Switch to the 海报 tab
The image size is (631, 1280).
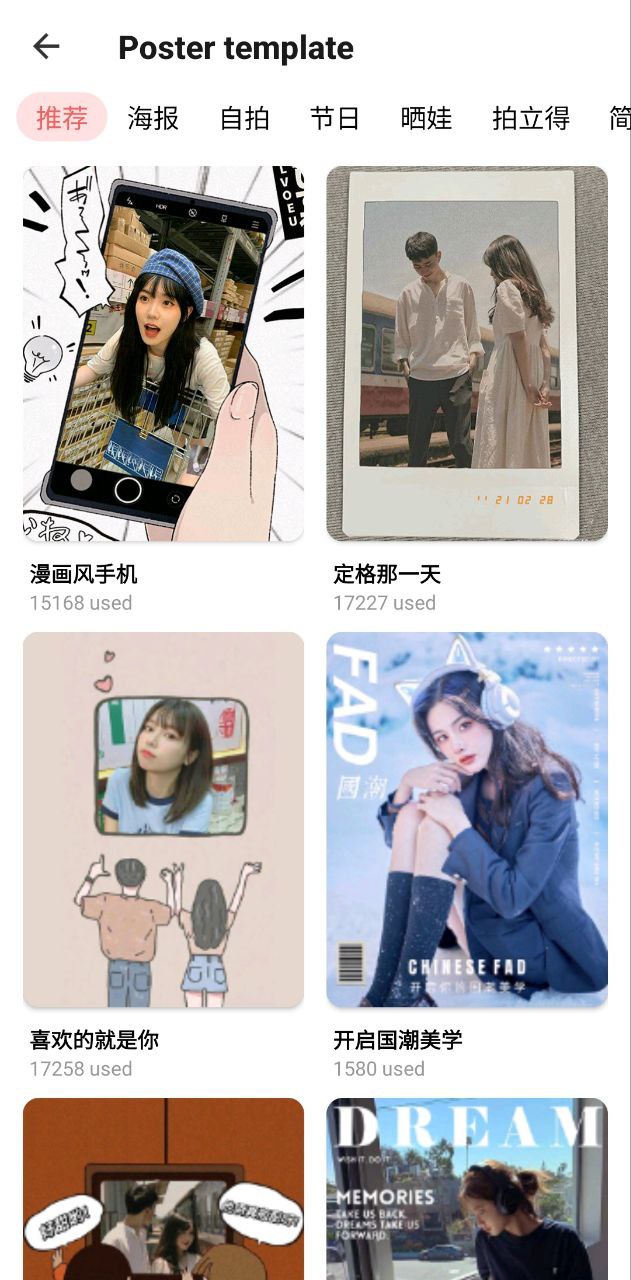tap(153, 118)
